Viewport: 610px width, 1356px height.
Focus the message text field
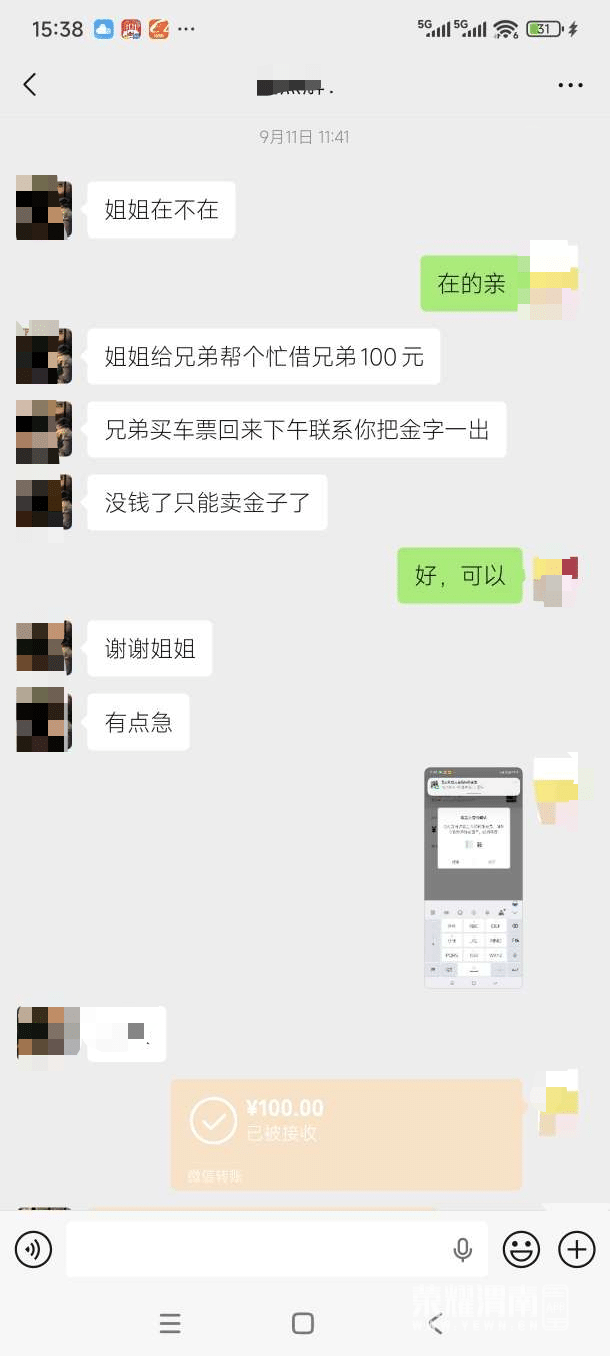coord(255,1249)
